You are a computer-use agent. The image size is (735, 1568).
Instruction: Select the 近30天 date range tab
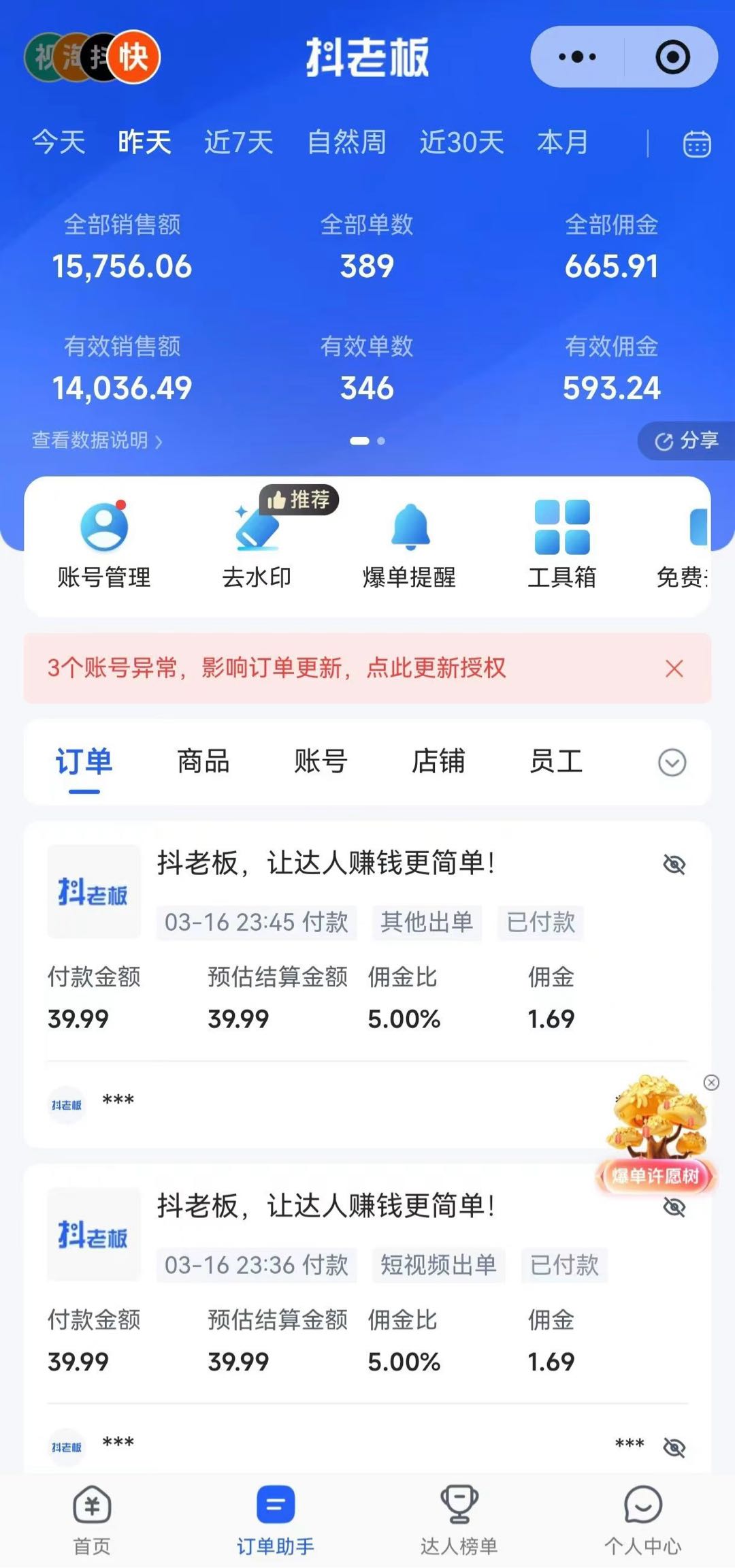click(460, 143)
